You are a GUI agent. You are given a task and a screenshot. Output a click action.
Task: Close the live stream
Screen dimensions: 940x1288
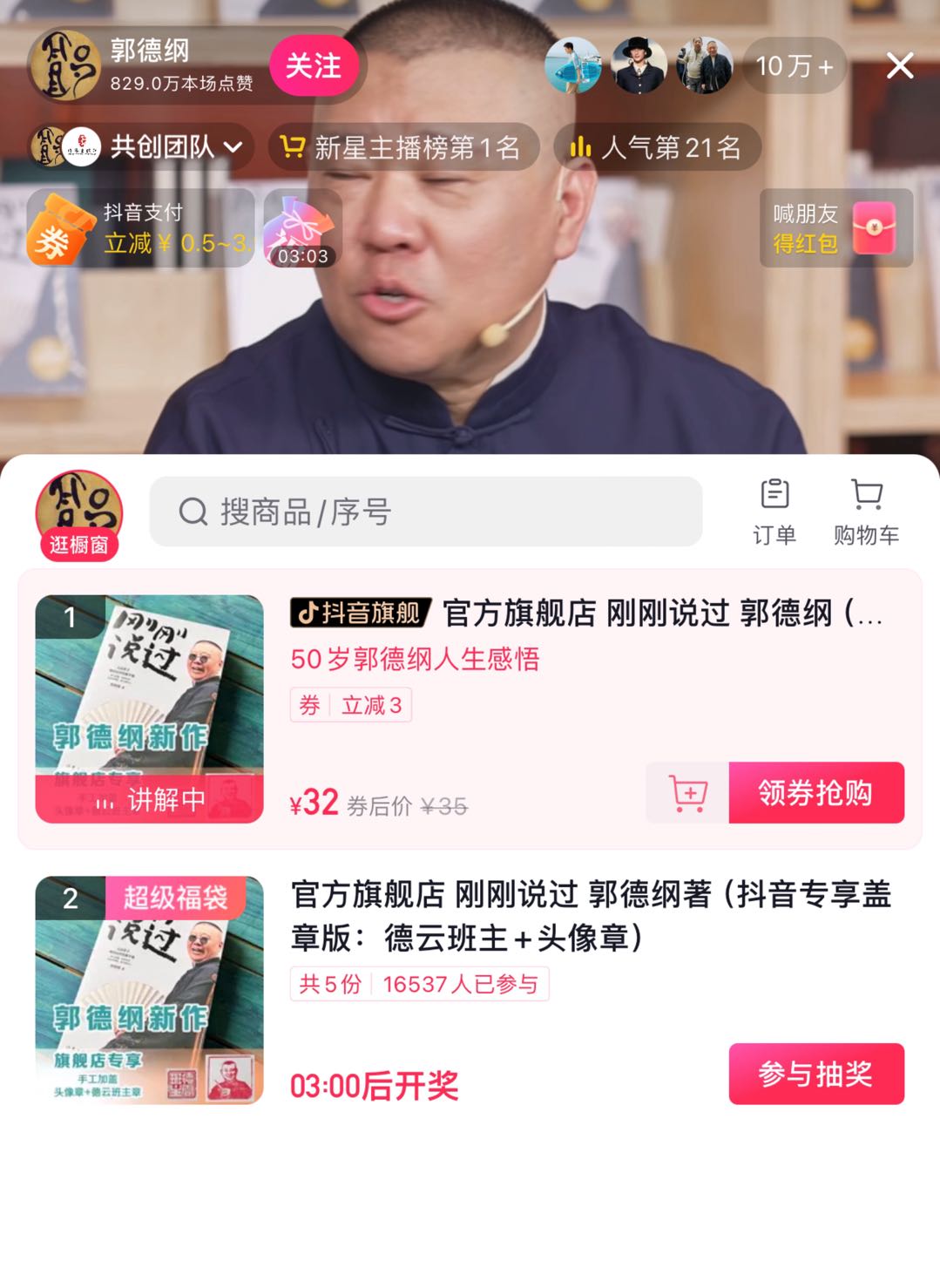[899, 66]
